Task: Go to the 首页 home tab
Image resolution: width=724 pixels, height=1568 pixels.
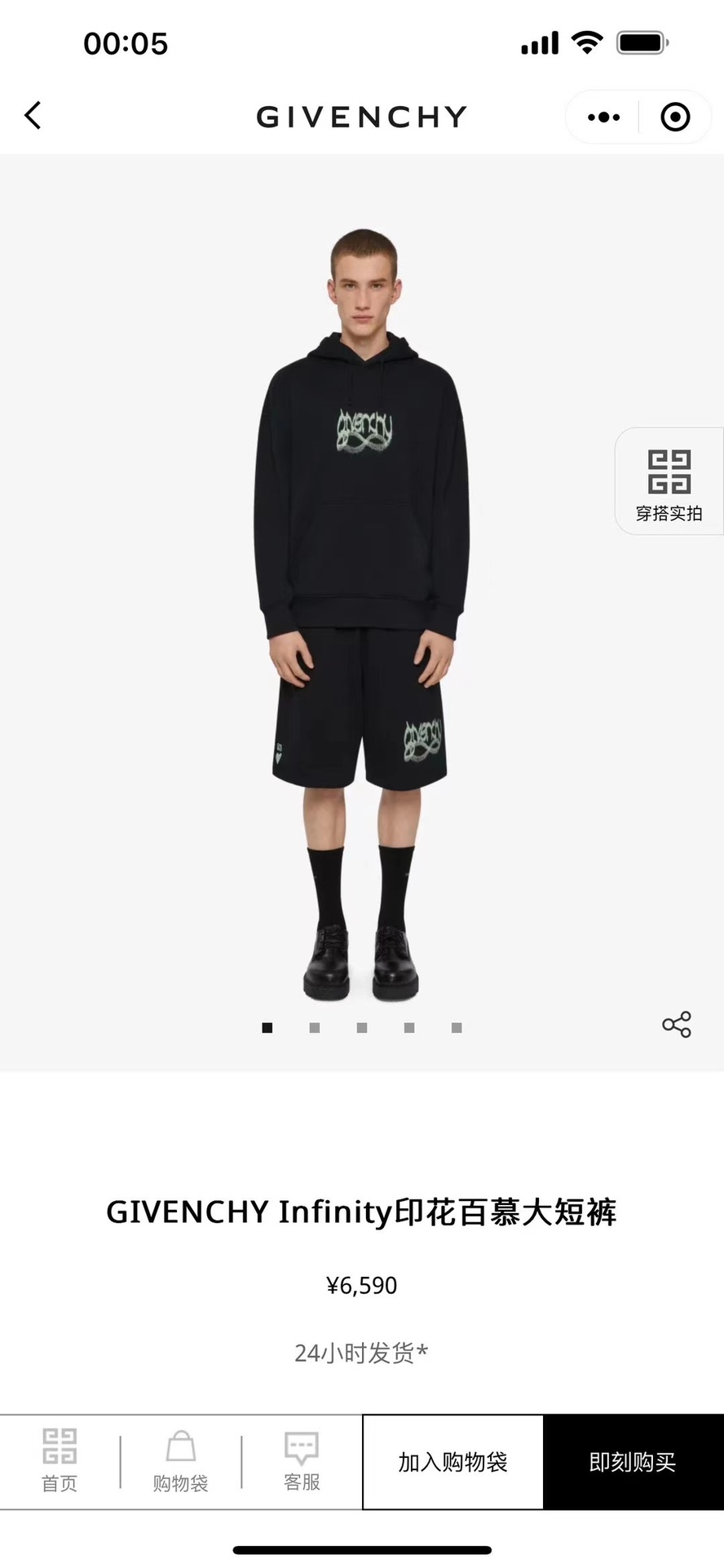Action: 60,1461
